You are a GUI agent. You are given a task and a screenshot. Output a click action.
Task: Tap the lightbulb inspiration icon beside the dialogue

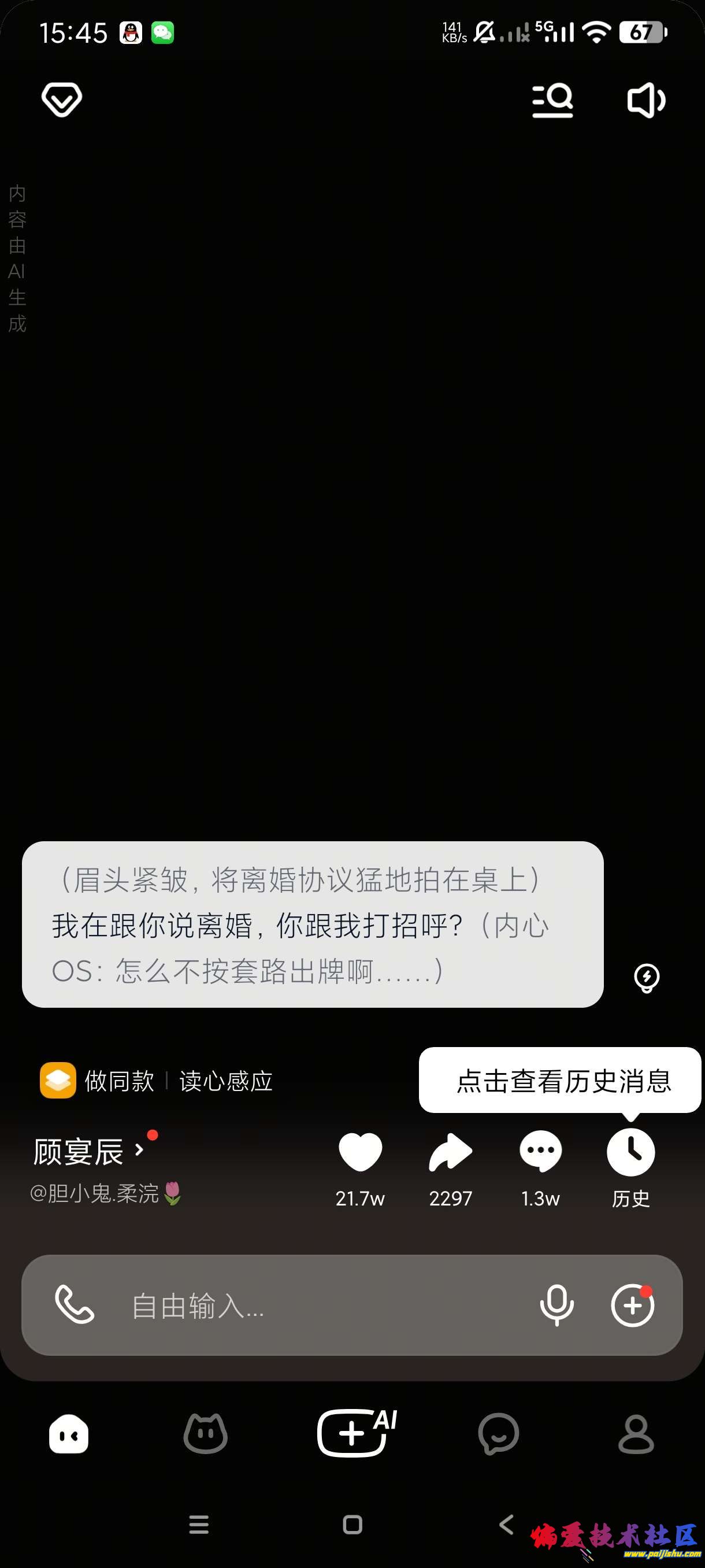click(x=647, y=978)
